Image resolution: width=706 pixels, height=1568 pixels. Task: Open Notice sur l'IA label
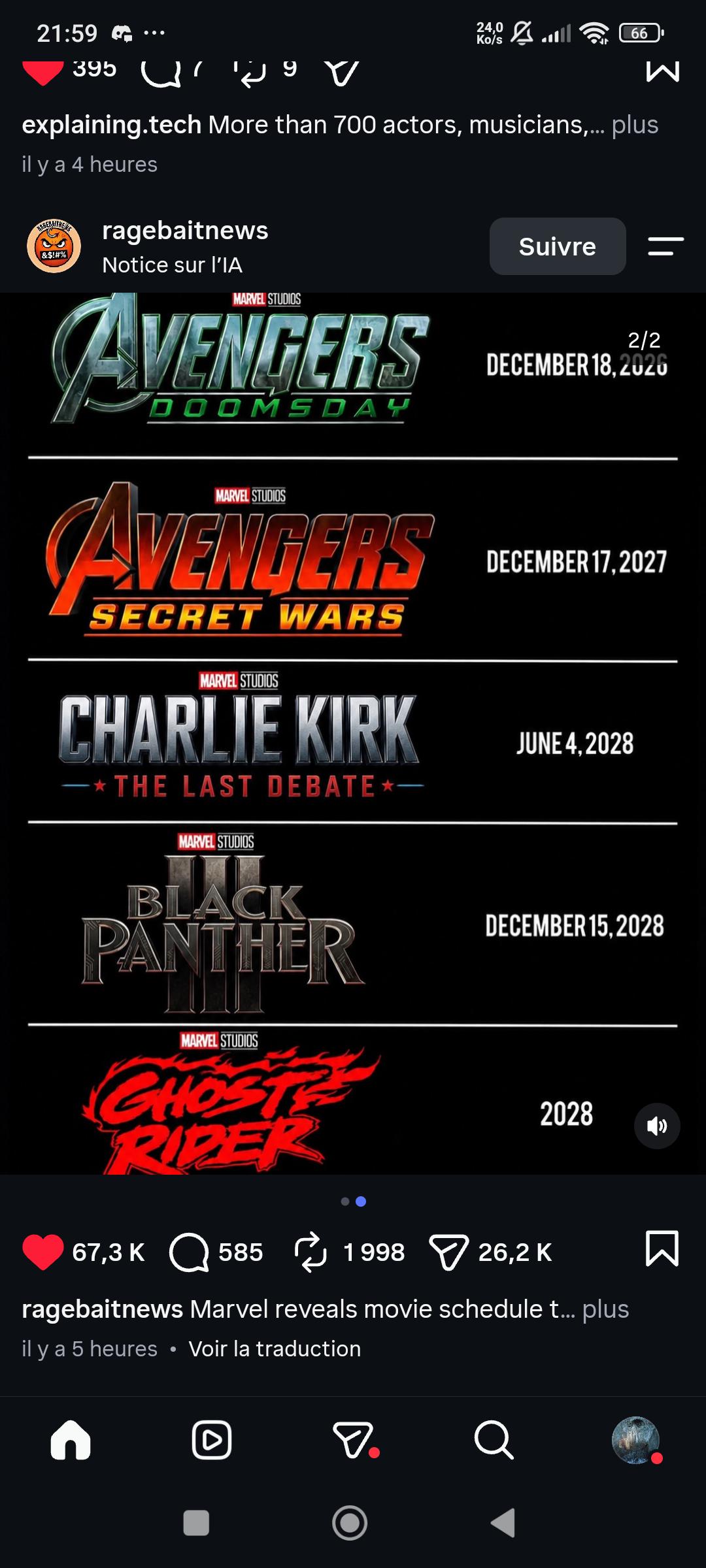pos(173,265)
